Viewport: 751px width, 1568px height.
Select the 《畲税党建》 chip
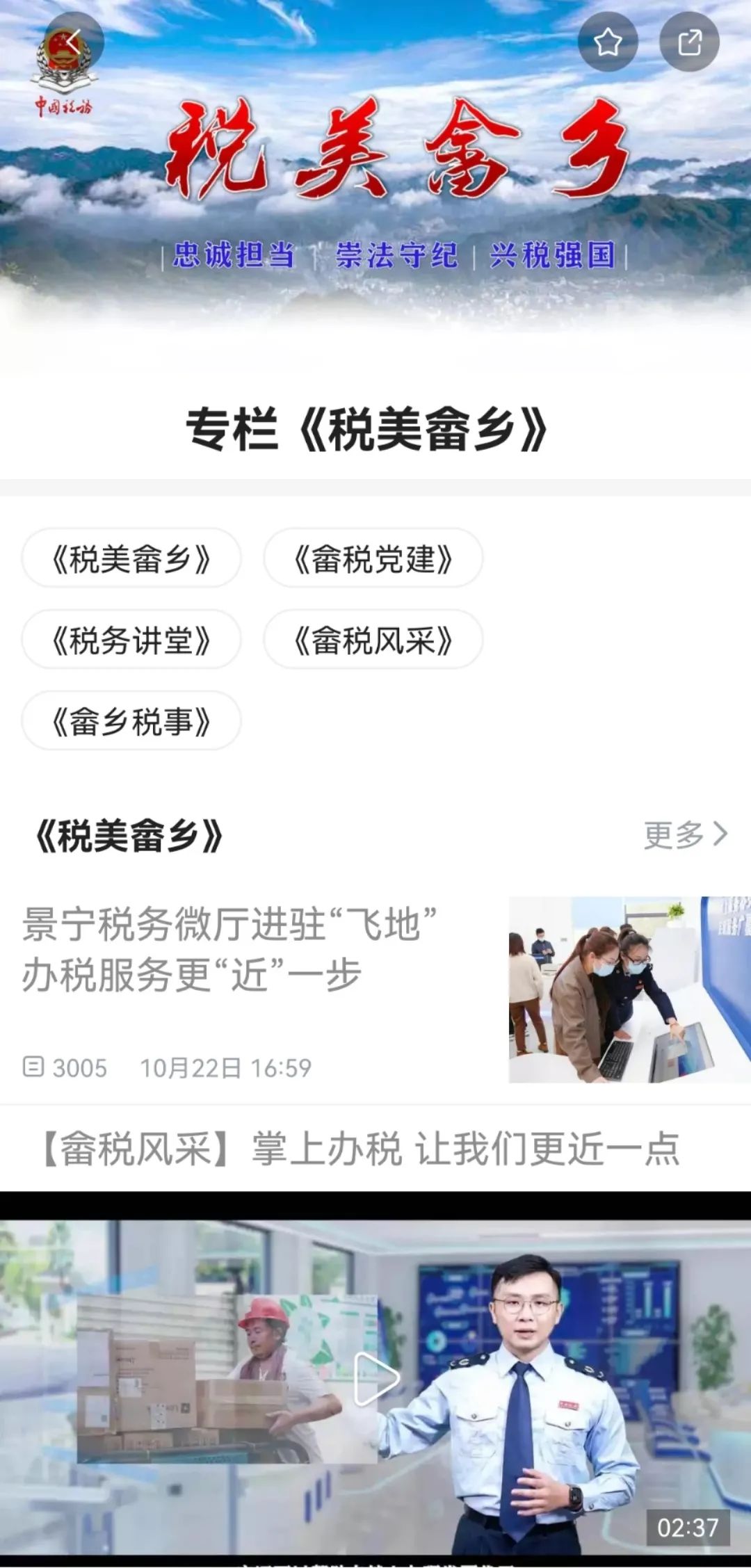(x=373, y=558)
